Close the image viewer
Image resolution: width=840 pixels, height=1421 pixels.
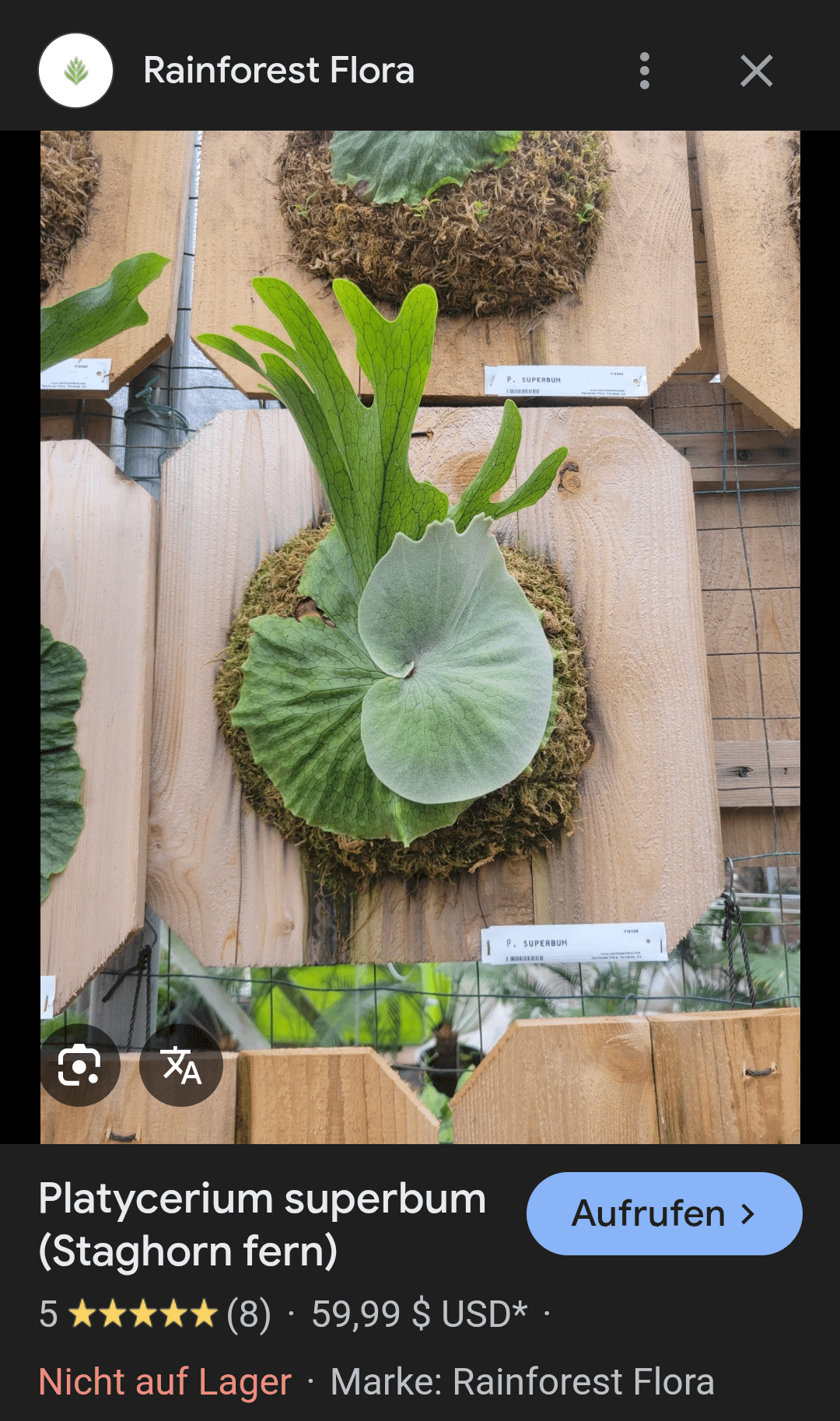[x=756, y=71]
